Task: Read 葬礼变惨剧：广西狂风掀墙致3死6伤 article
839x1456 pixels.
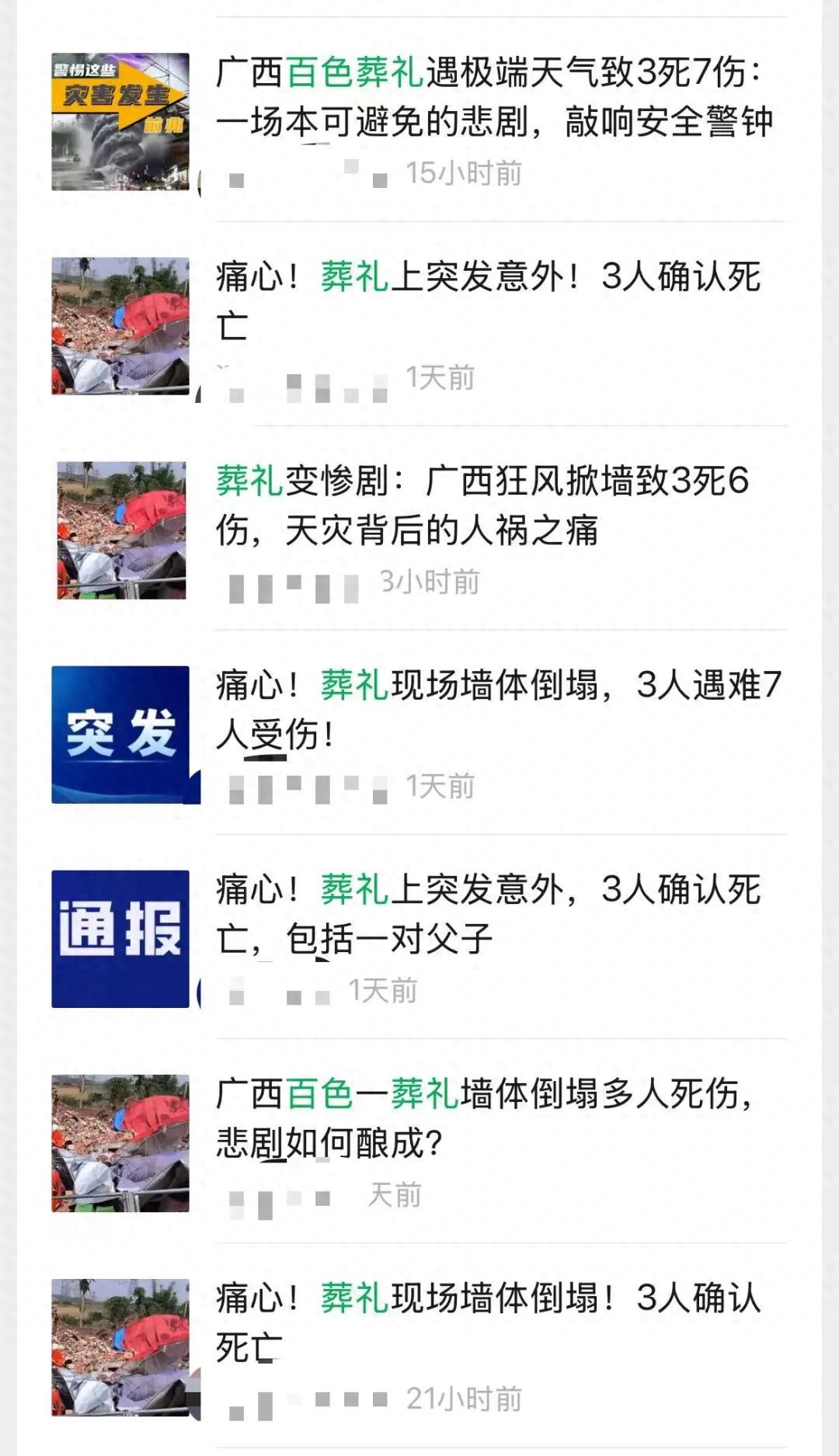Action: tap(482, 506)
